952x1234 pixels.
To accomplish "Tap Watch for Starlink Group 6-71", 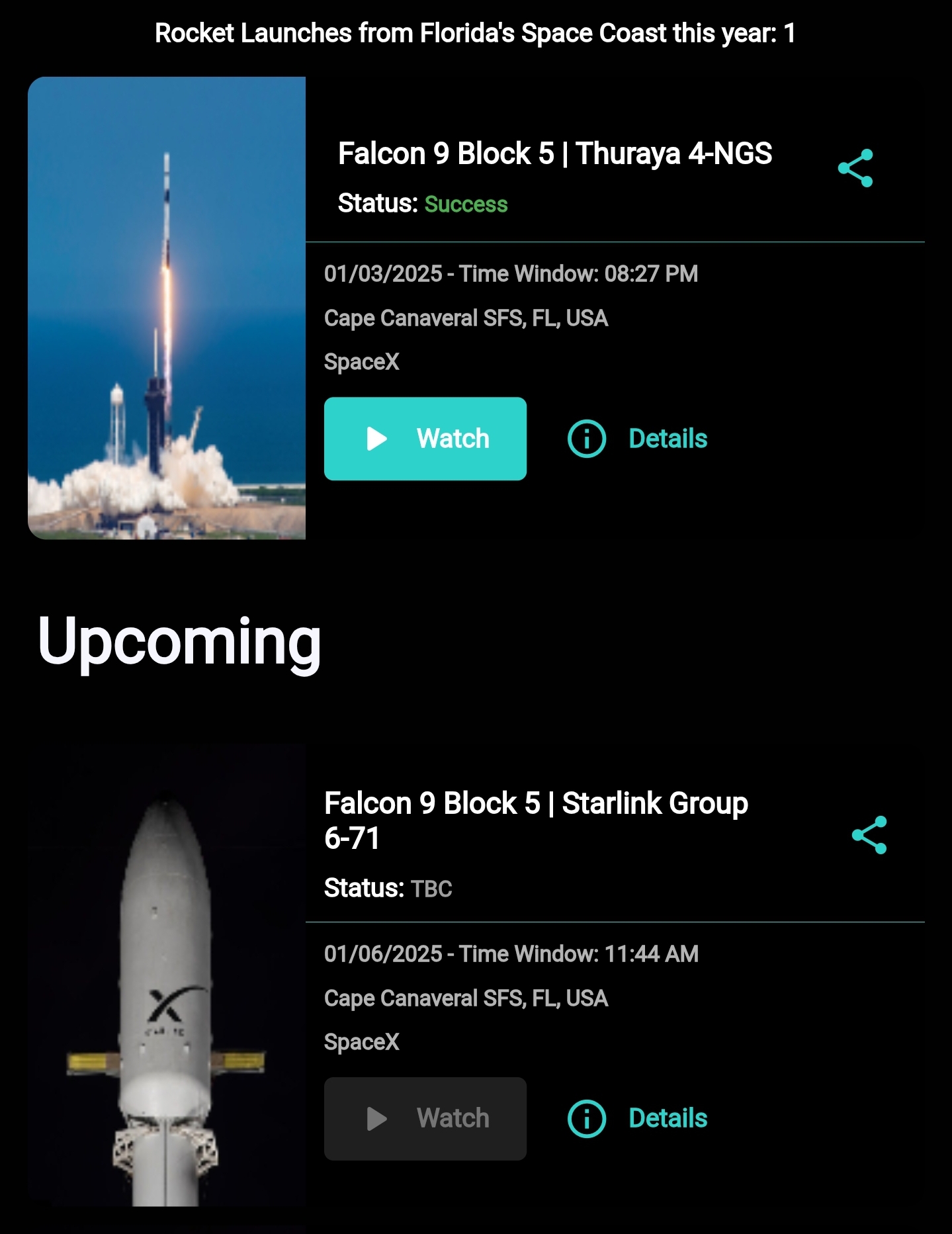I will tap(425, 1119).
